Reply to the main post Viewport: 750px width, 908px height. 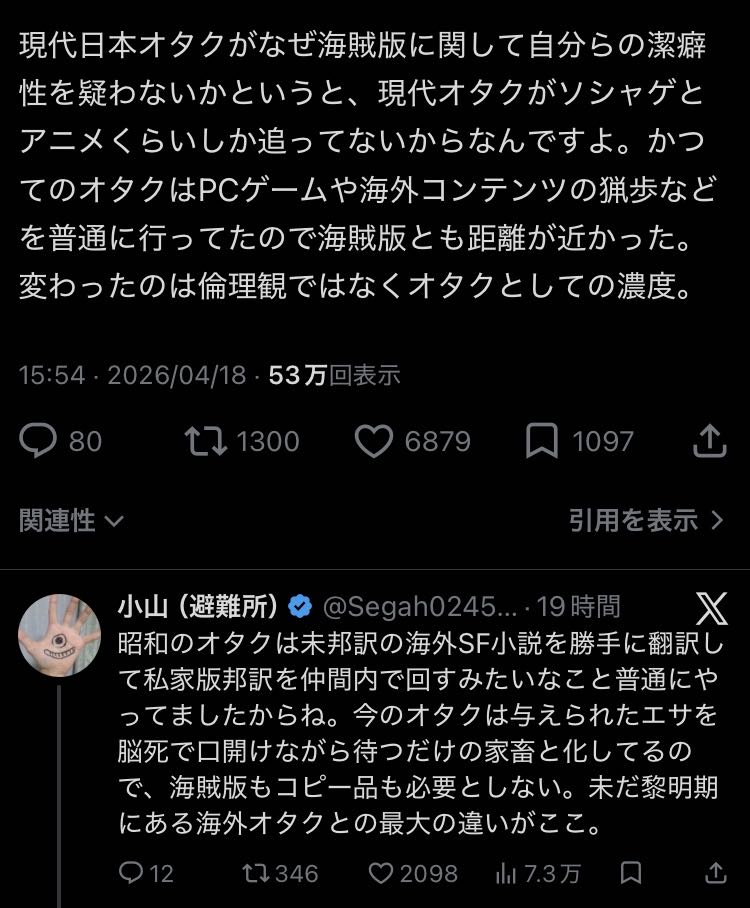[39, 441]
